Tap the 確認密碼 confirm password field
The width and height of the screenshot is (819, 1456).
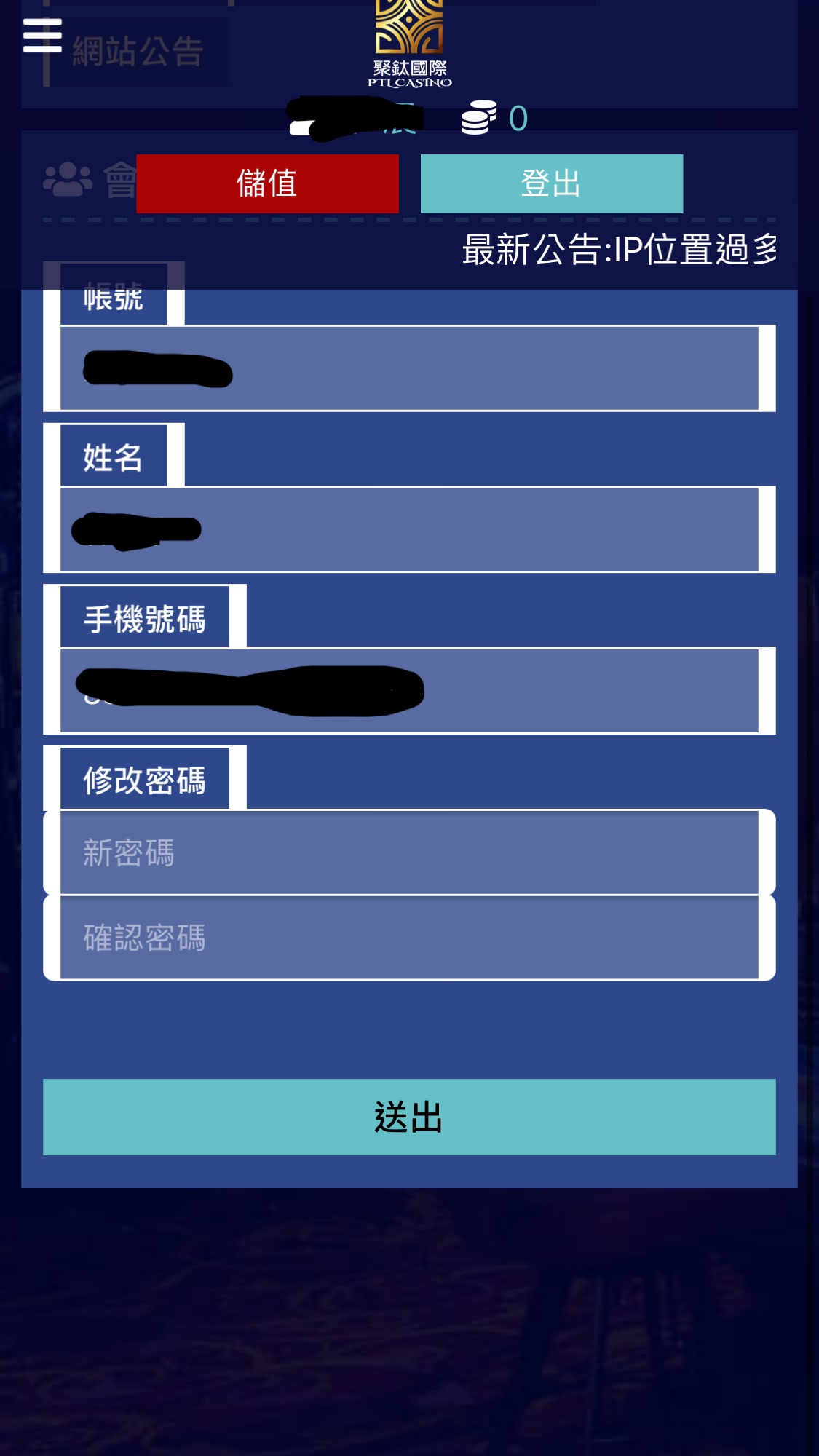click(409, 938)
